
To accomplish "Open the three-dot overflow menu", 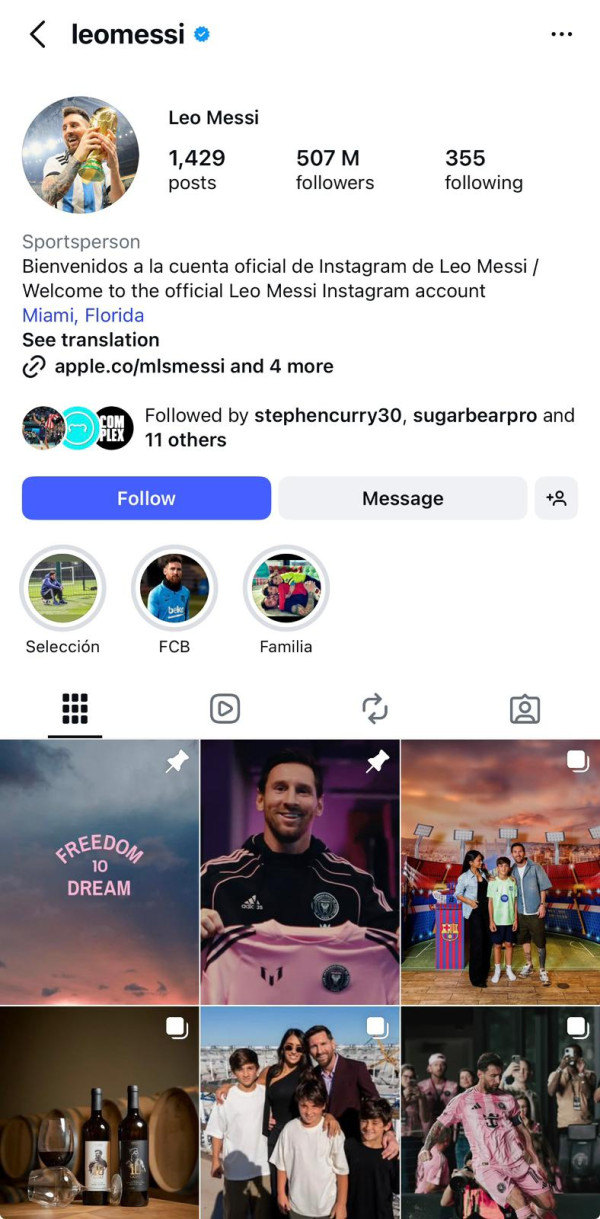I will (561, 35).
